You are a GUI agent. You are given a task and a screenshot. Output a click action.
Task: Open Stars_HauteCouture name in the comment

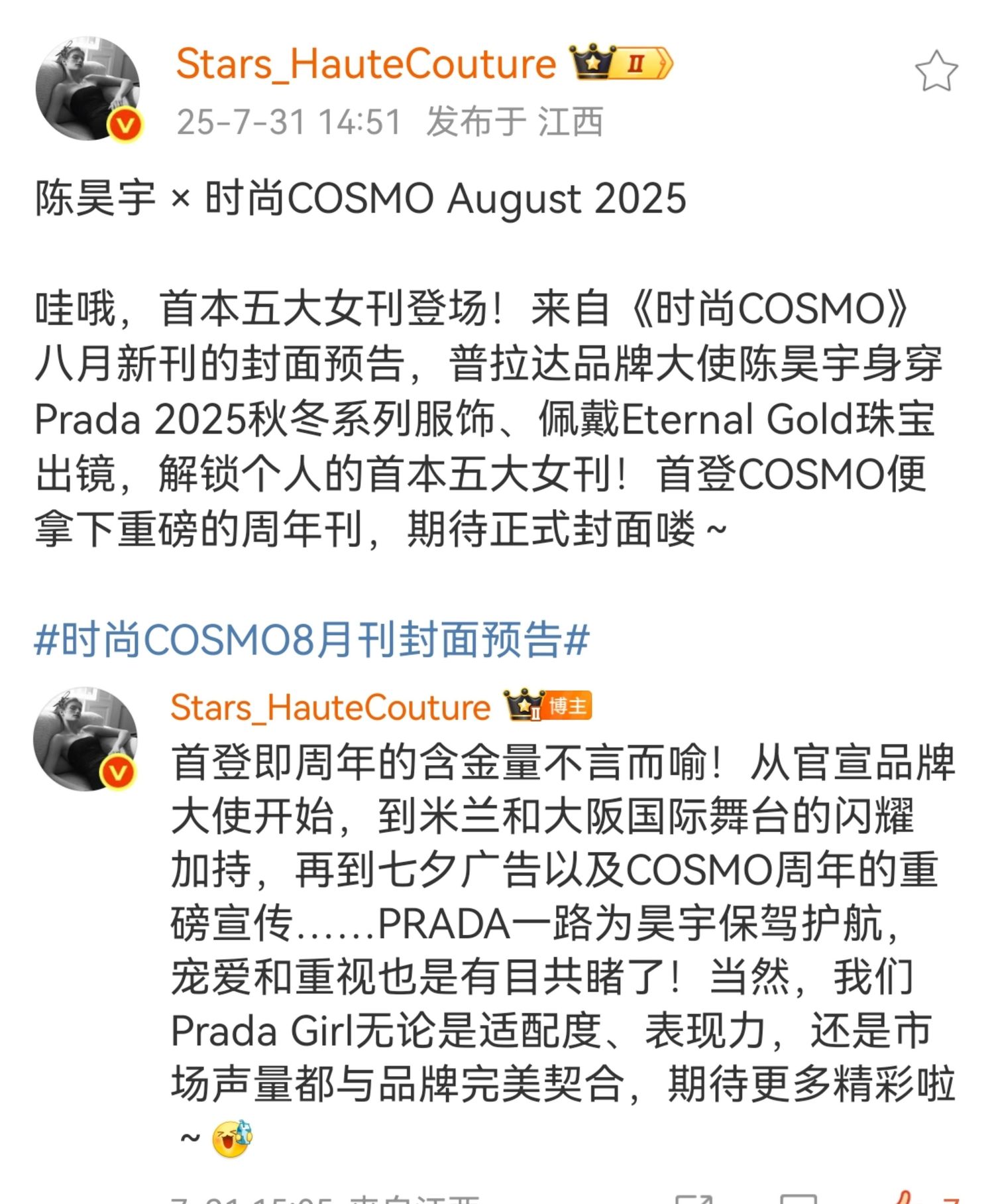click(x=330, y=707)
